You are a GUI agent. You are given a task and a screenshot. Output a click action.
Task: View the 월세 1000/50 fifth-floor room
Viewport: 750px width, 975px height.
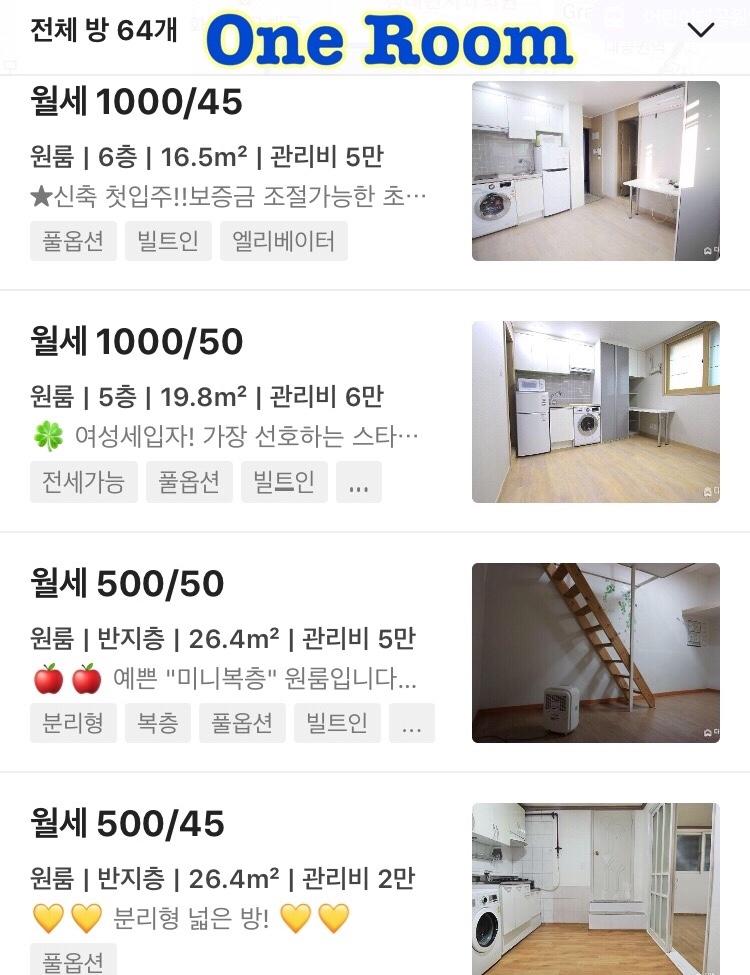coord(230,412)
